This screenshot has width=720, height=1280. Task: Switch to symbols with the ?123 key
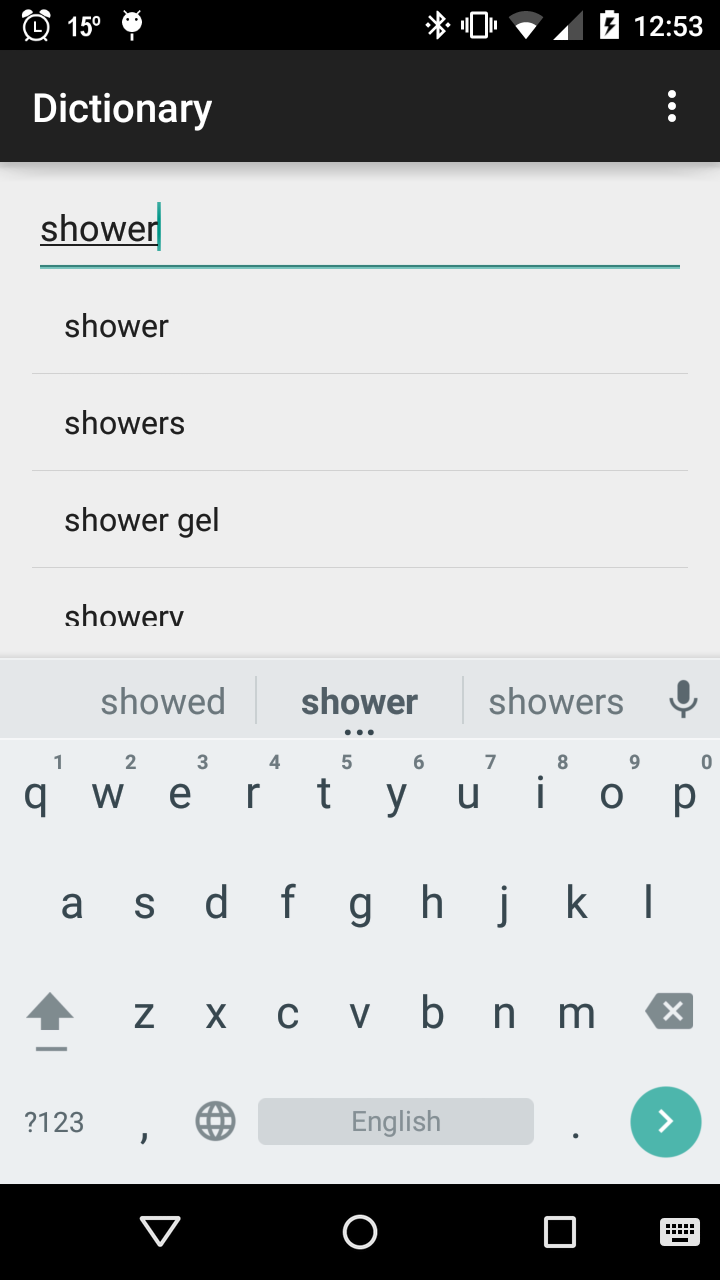point(53,1121)
